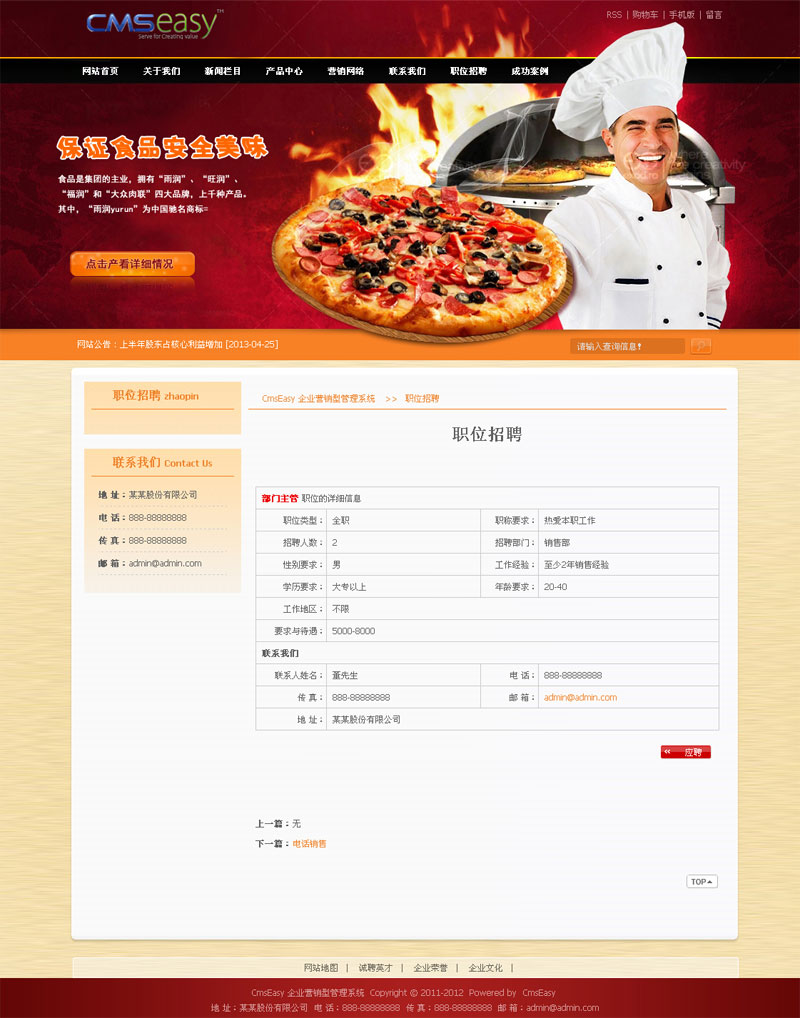Screen dimensions: 800x1018
Task: Open the 网站首页 nav item
Action: (100, 71)
